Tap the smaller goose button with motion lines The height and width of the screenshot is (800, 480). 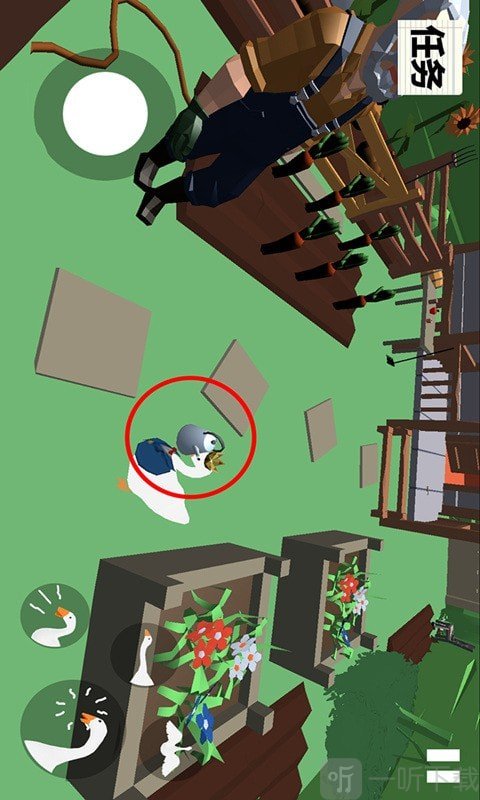coord(55,616)
